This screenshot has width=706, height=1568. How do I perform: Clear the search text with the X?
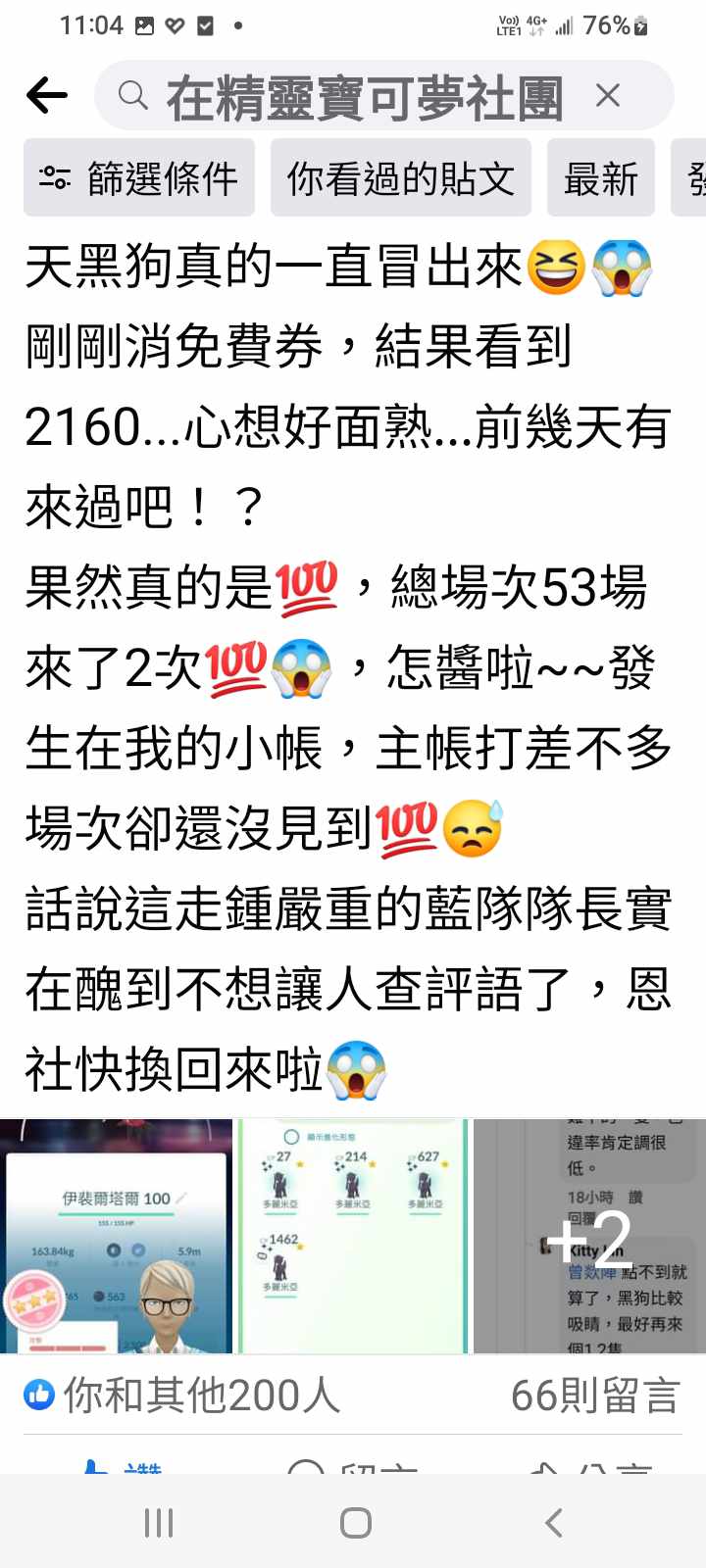tap(608, 95)
